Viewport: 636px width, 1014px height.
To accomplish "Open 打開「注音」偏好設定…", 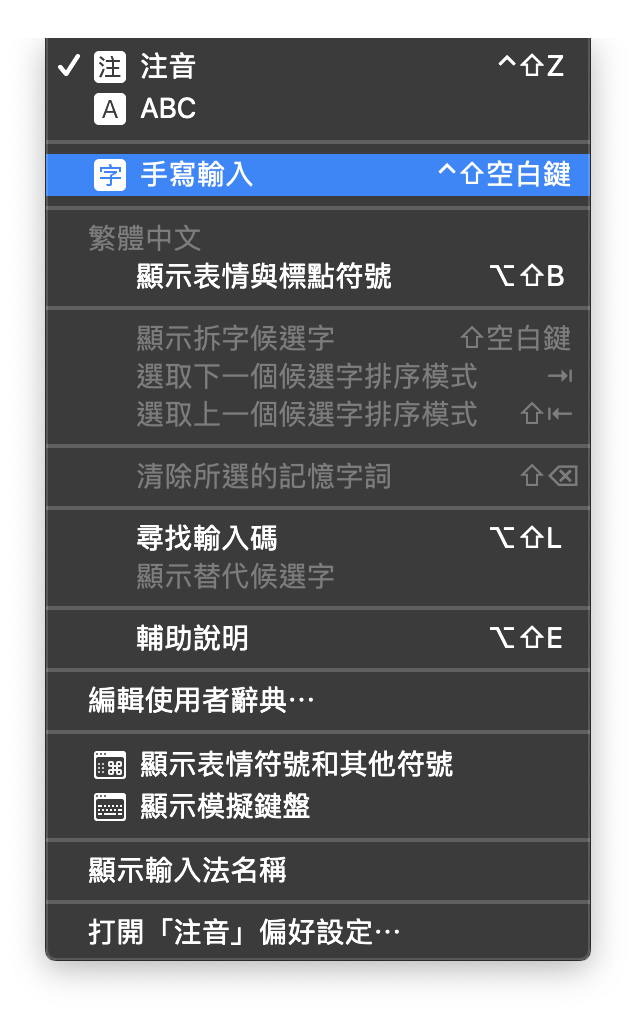I will [x=244, y=933].
